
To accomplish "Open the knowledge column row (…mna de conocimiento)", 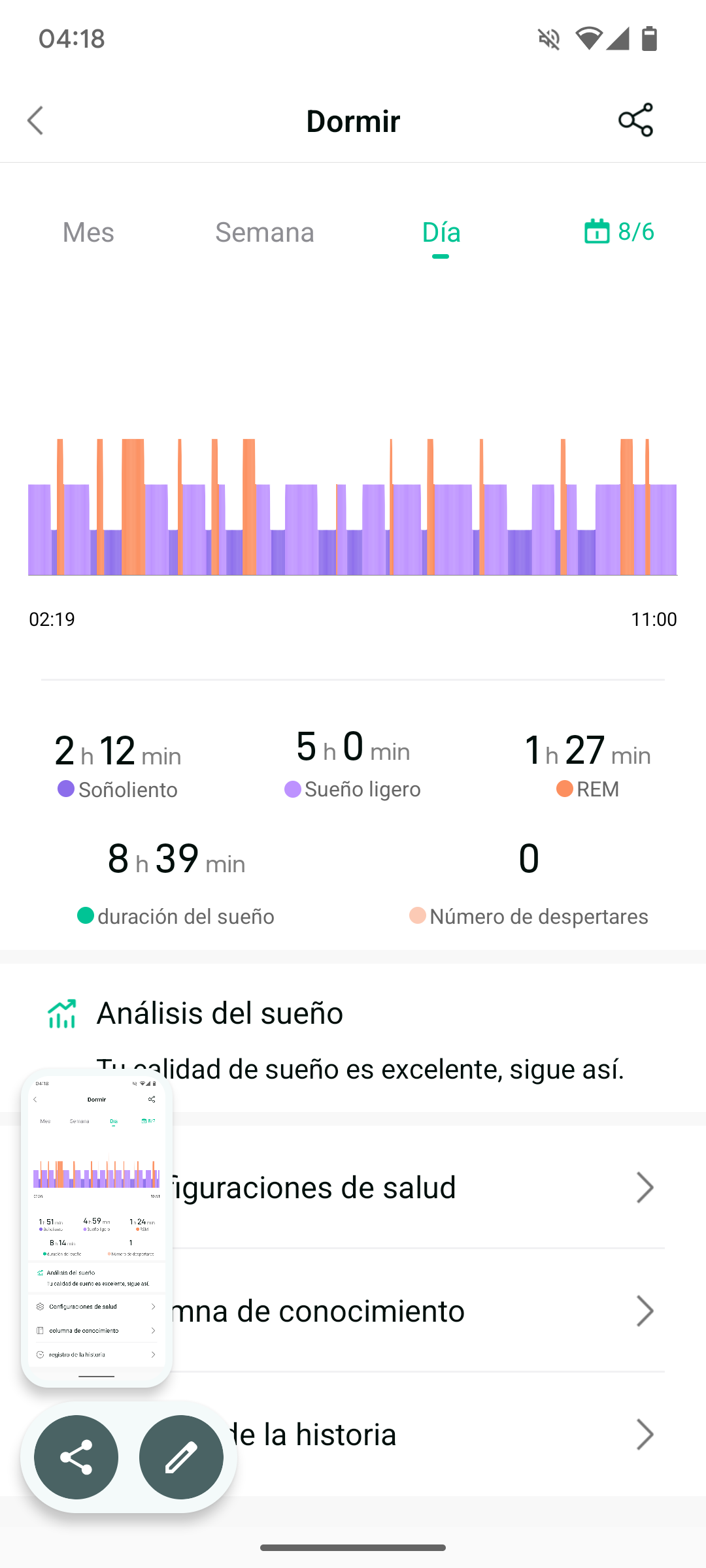I will 353,1311.
